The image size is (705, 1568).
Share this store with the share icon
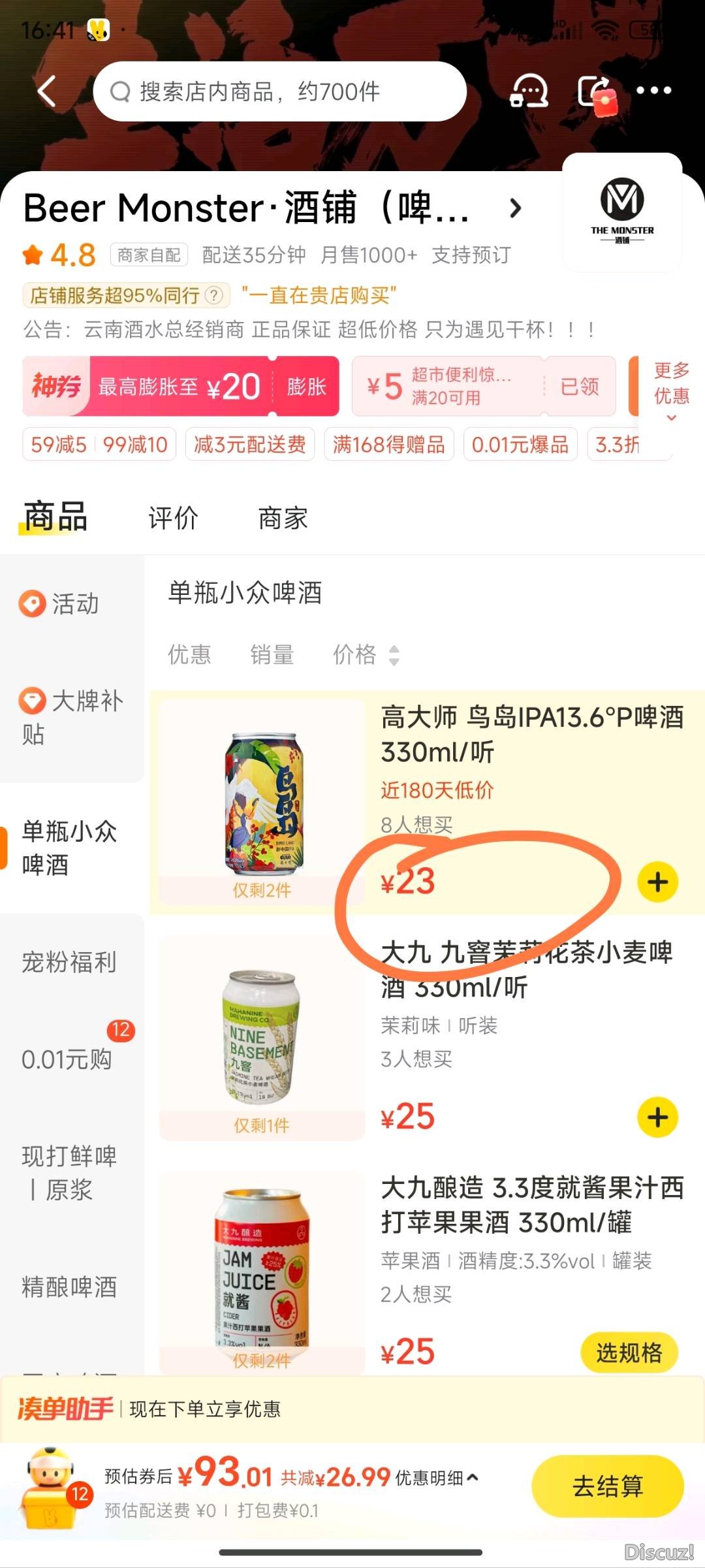tap(595, 91)
